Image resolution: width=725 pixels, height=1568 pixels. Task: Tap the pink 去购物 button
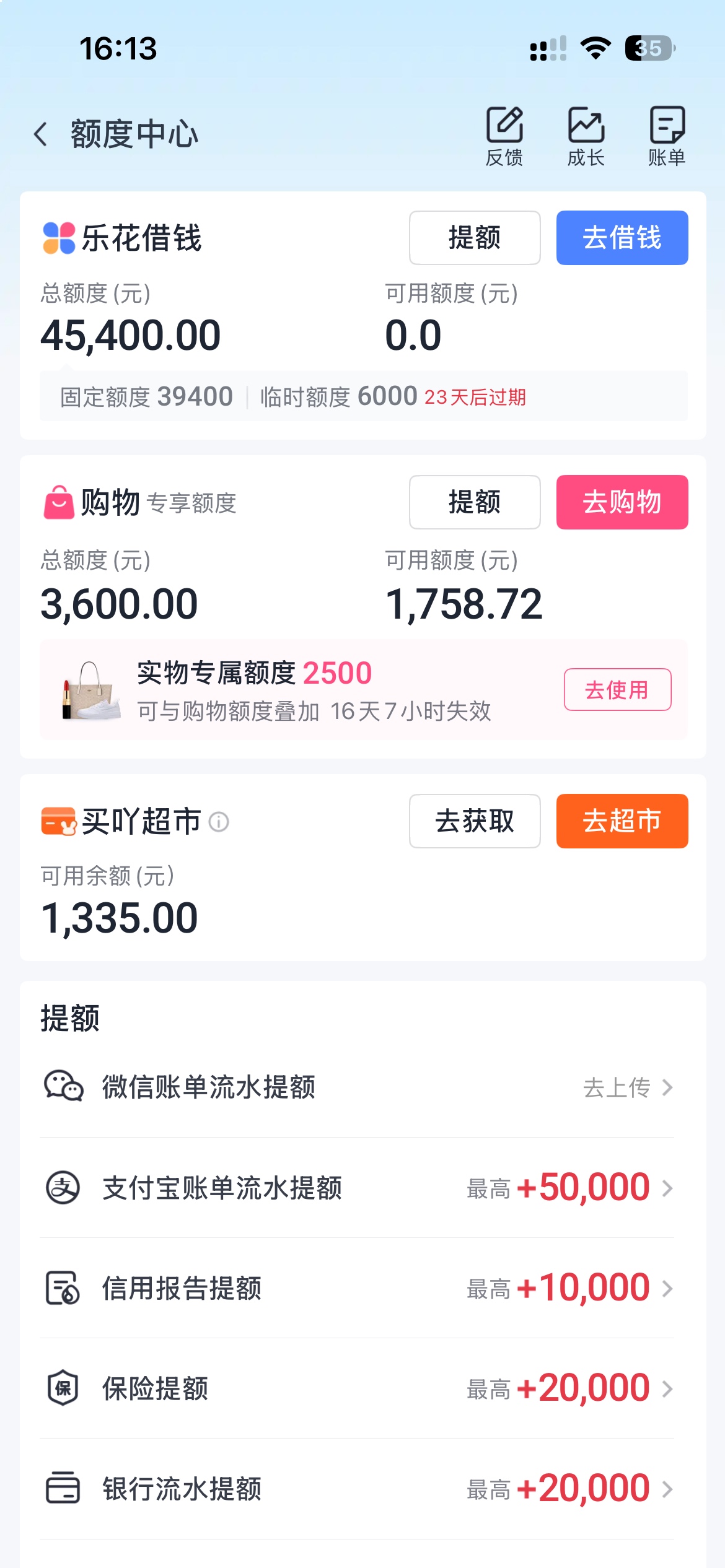(622, 502)
